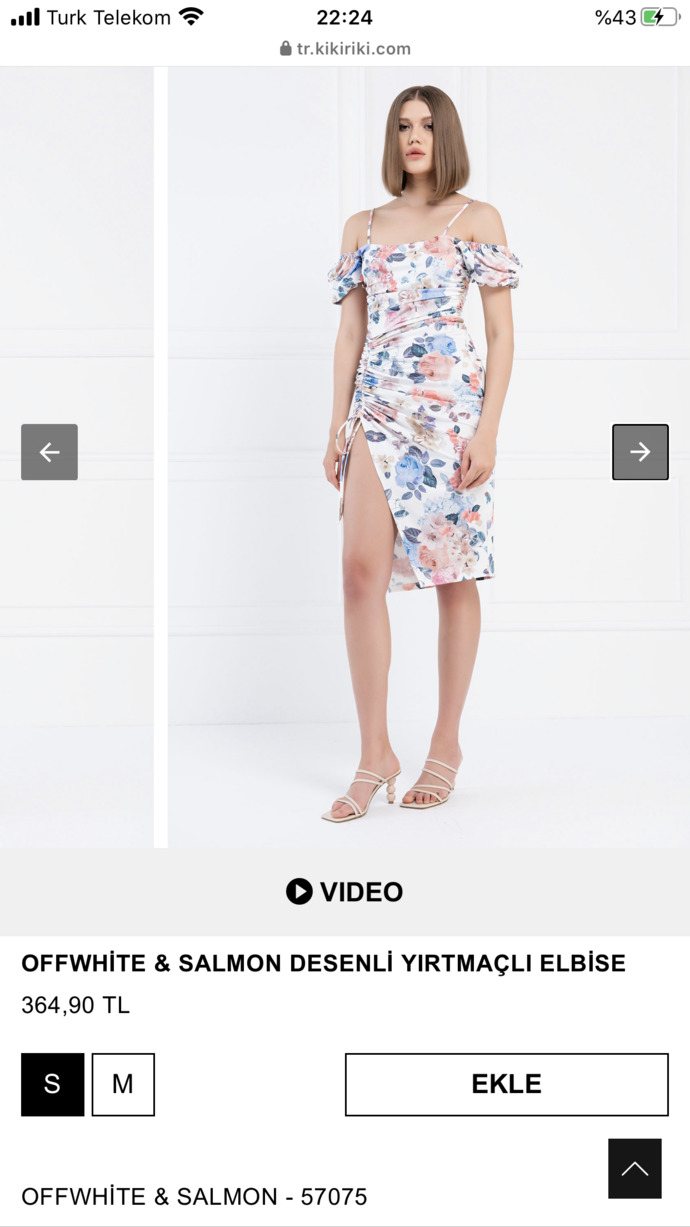Tap the tr.kikiriki.com address bar
Screen dimensions: 690x1227
click(x=345, y=48)
